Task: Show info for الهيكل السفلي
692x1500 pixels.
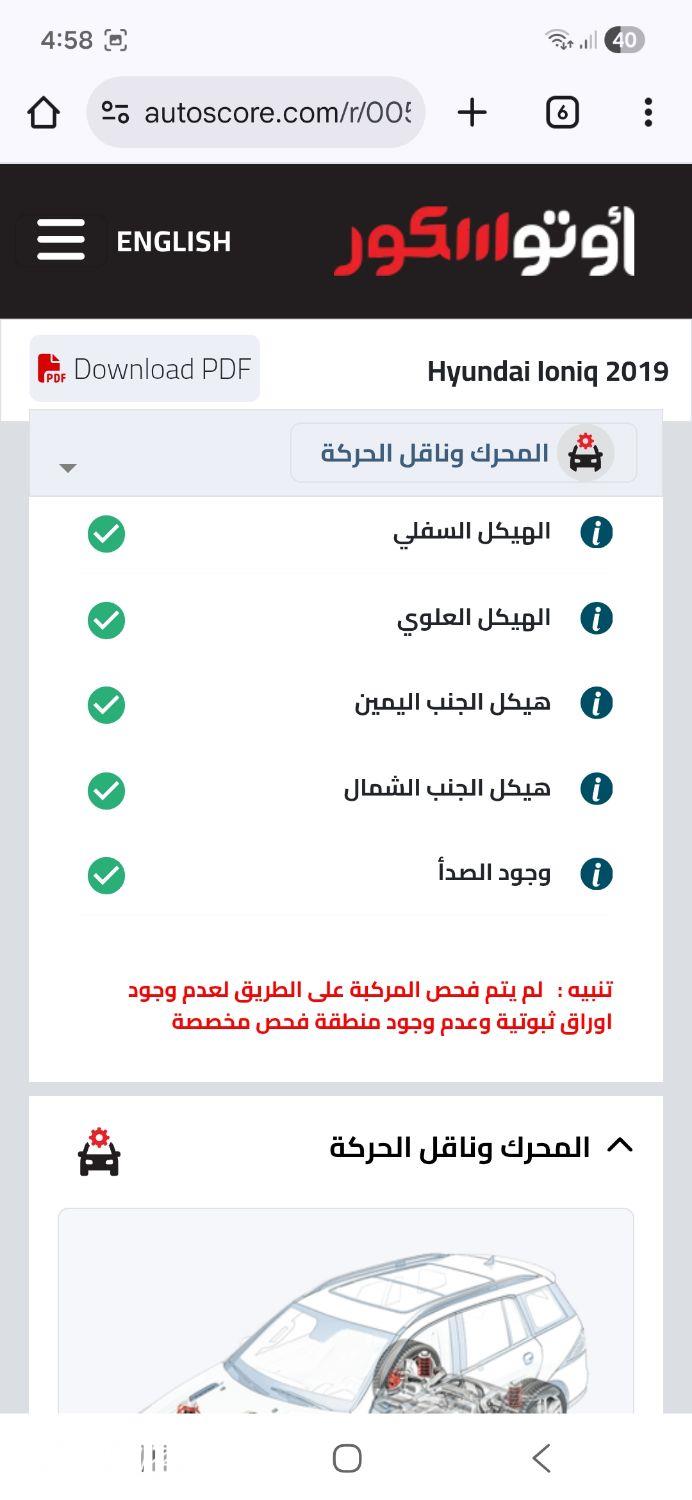Action: (x=596, y=533)
